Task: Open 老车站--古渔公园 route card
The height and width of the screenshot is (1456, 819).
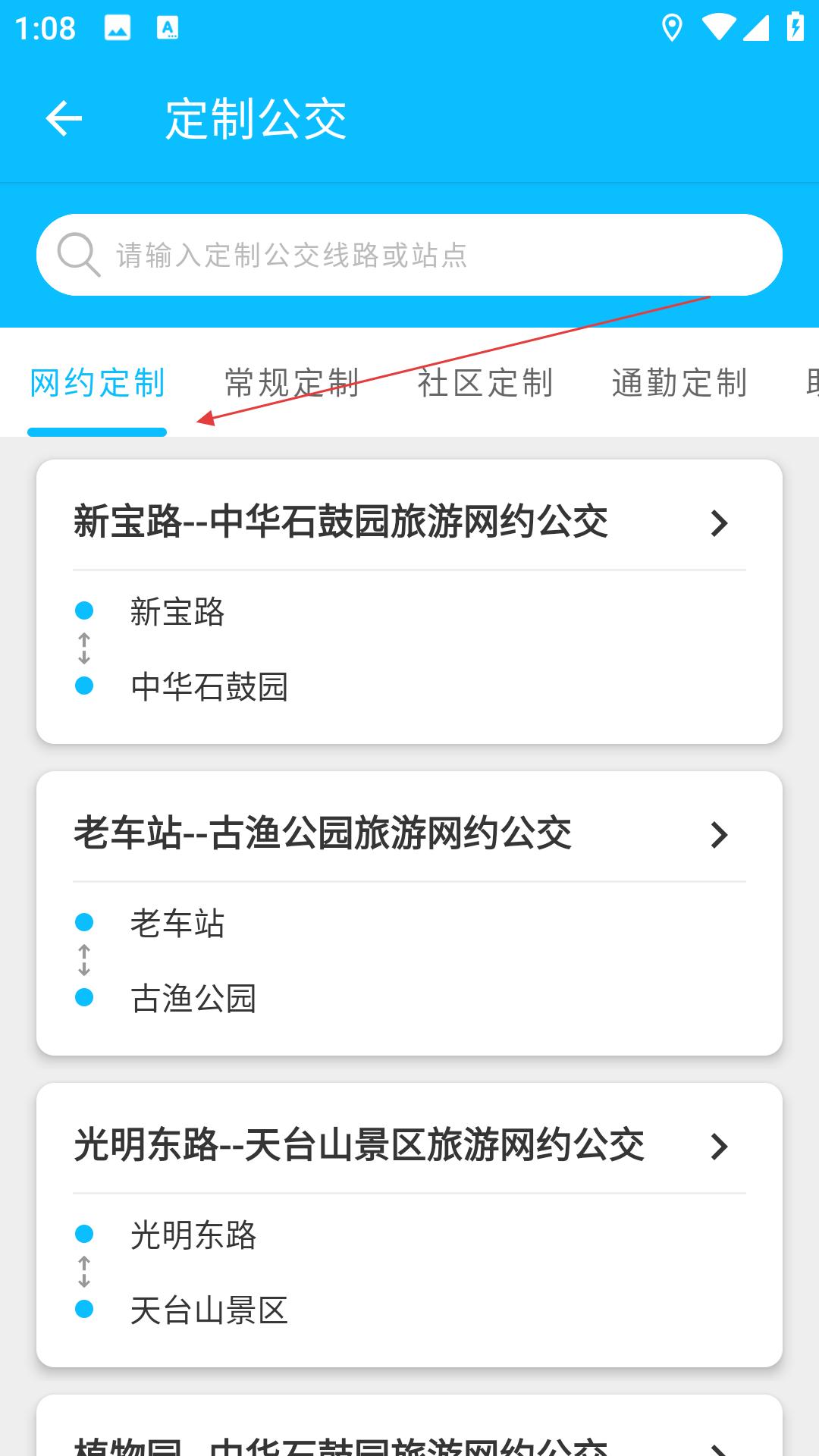Action: click(409, 913)
